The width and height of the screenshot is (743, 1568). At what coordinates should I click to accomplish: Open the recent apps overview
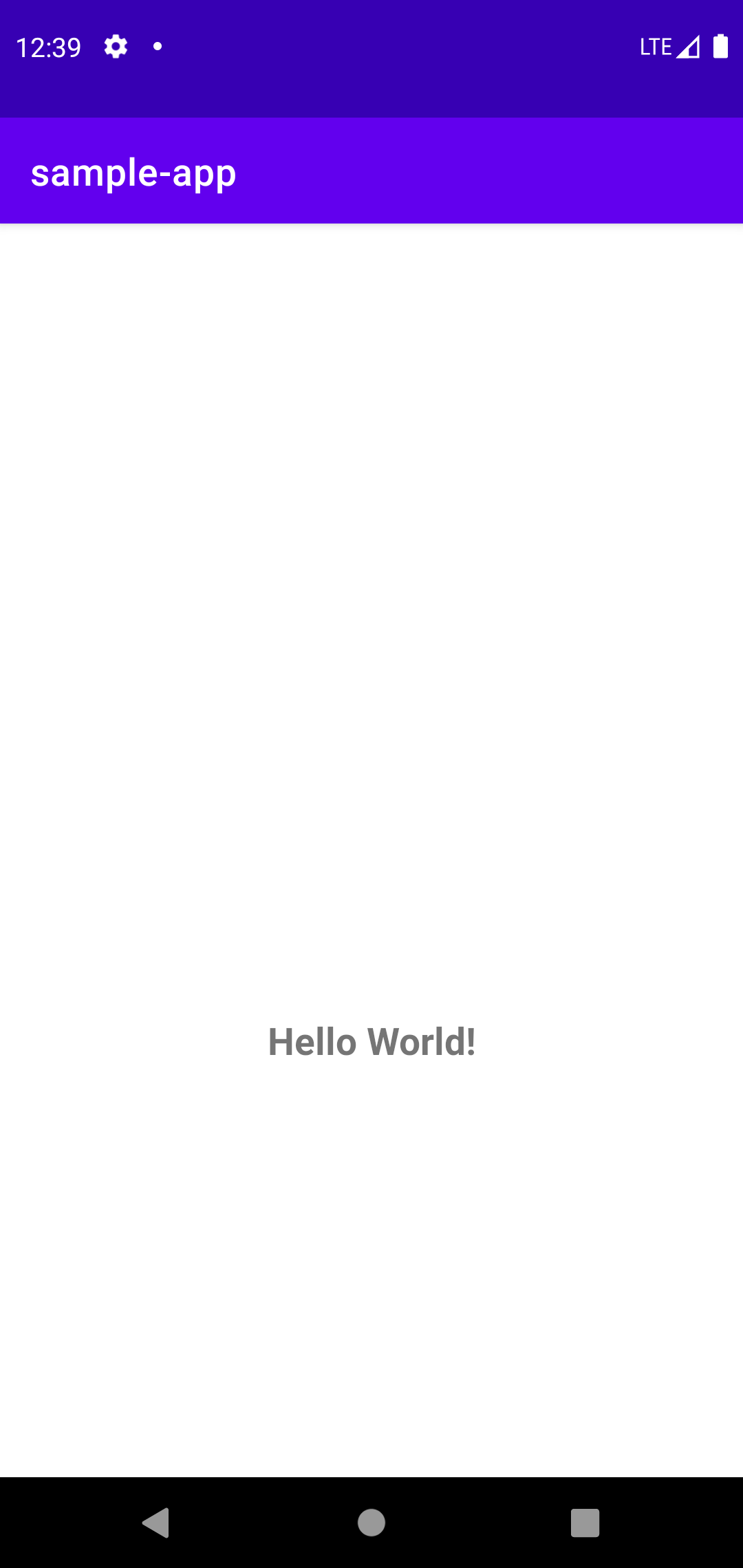point(585,1523)
